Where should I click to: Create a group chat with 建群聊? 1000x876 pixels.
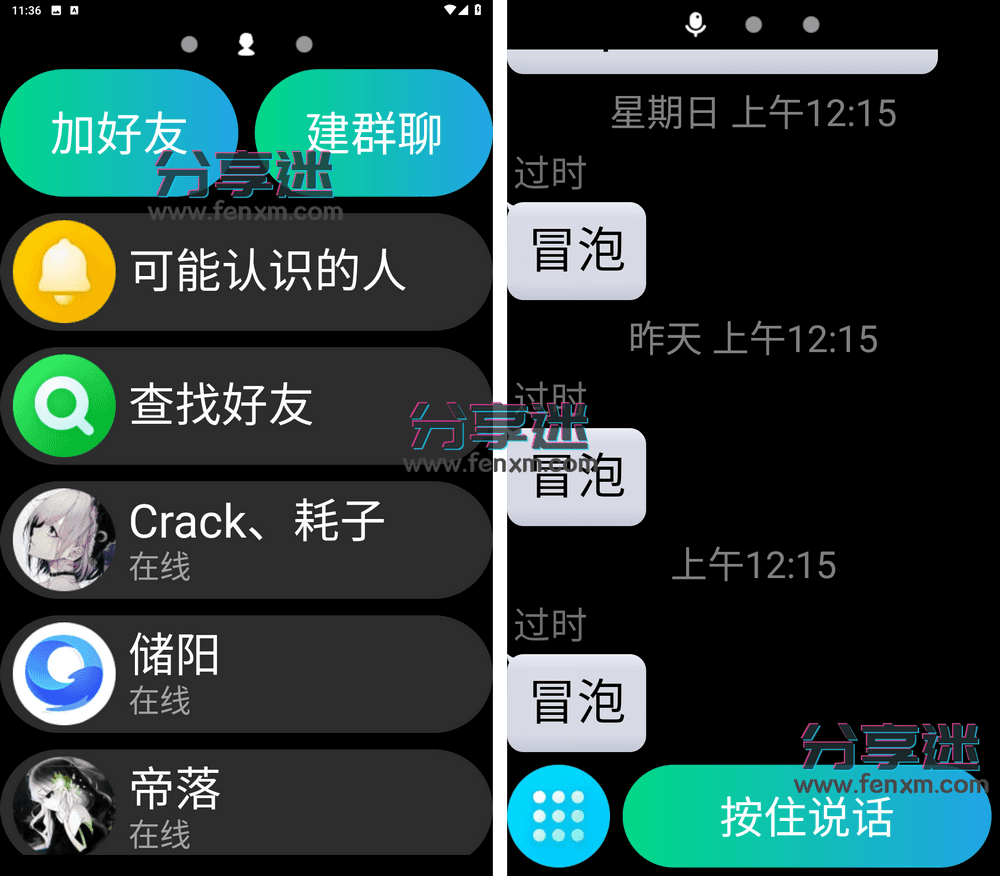[374, 133]
